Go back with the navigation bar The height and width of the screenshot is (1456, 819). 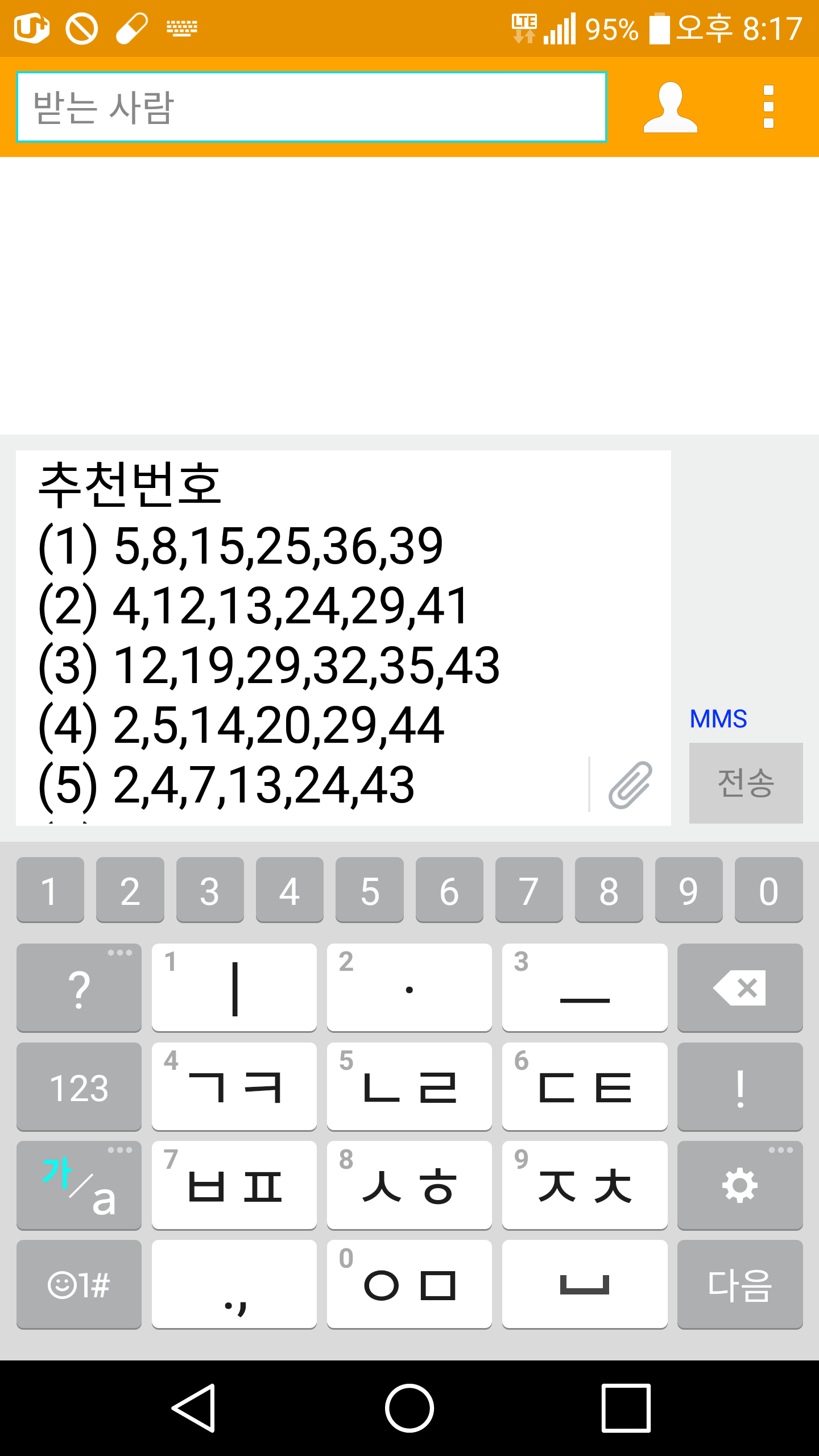[x=193, y=1408]
